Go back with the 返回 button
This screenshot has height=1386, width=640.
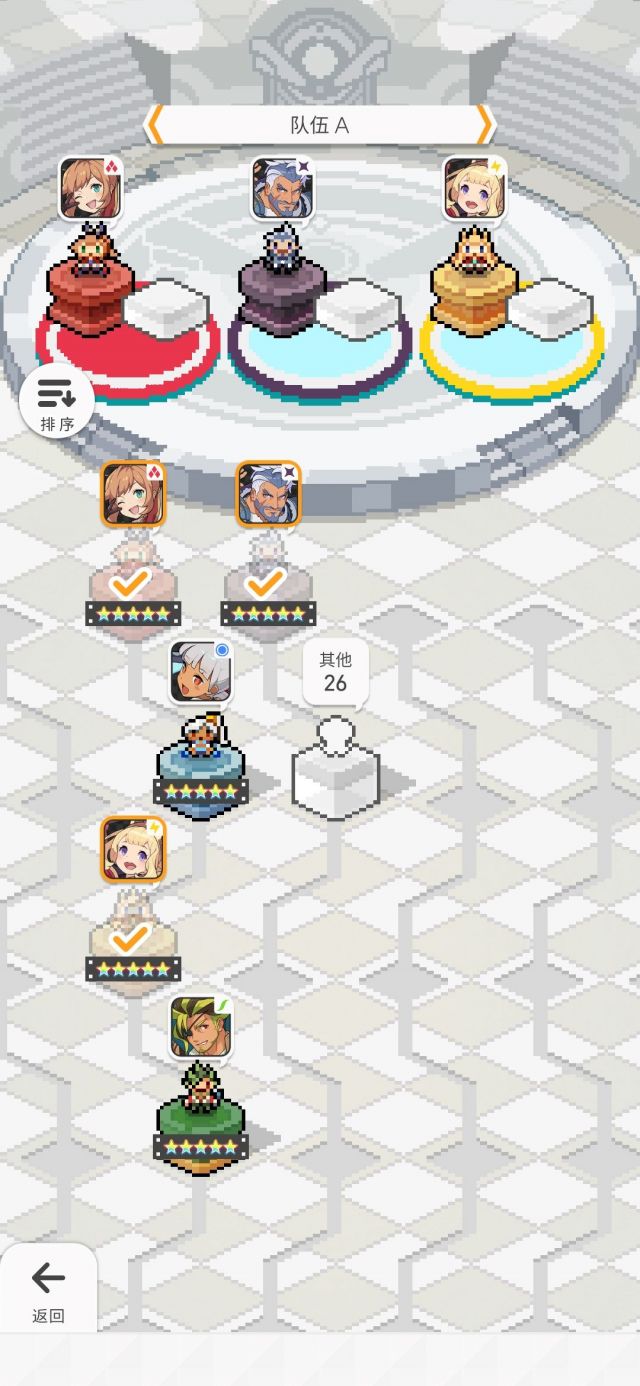click(x=48, y=1288)
